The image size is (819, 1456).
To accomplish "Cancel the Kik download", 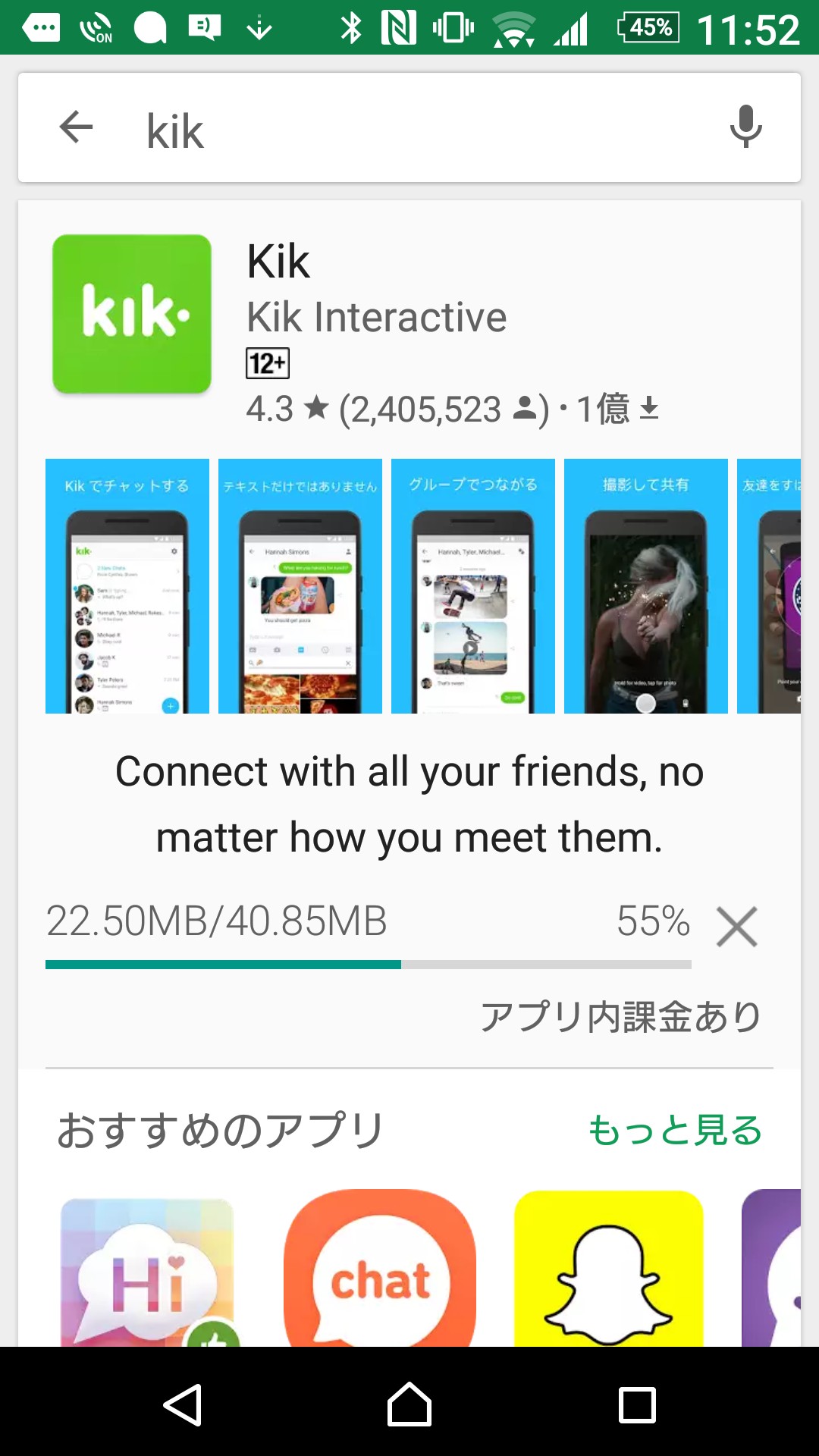I will (x=736, y=926).
